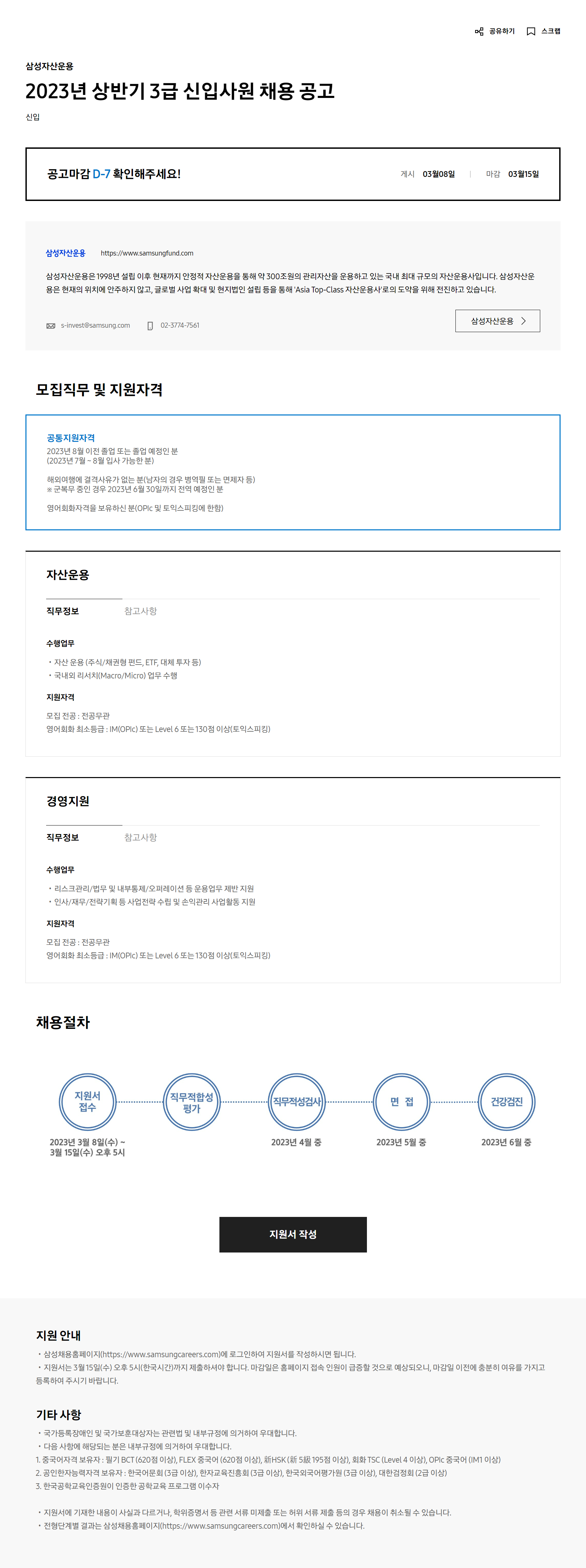Tap 지원서 작성 to start the application
This screenshot has height=1568, width=586.
tap(292, 1234)
